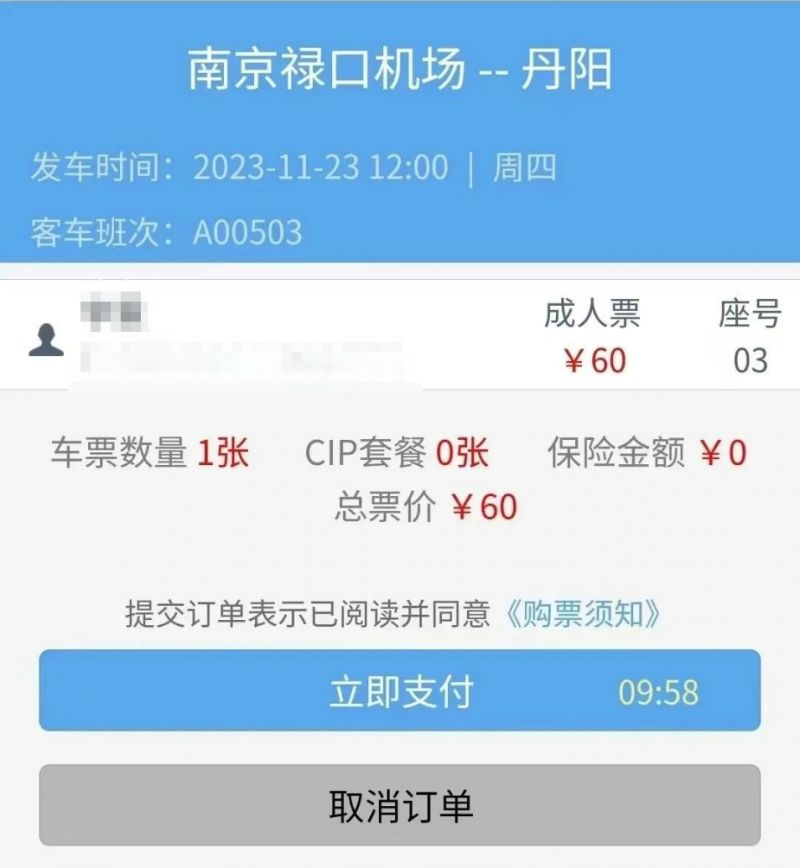The image size is (800, 868).
Task: Open the 《购票须知》 ticket purchase notice
Action: click(583, 614)
